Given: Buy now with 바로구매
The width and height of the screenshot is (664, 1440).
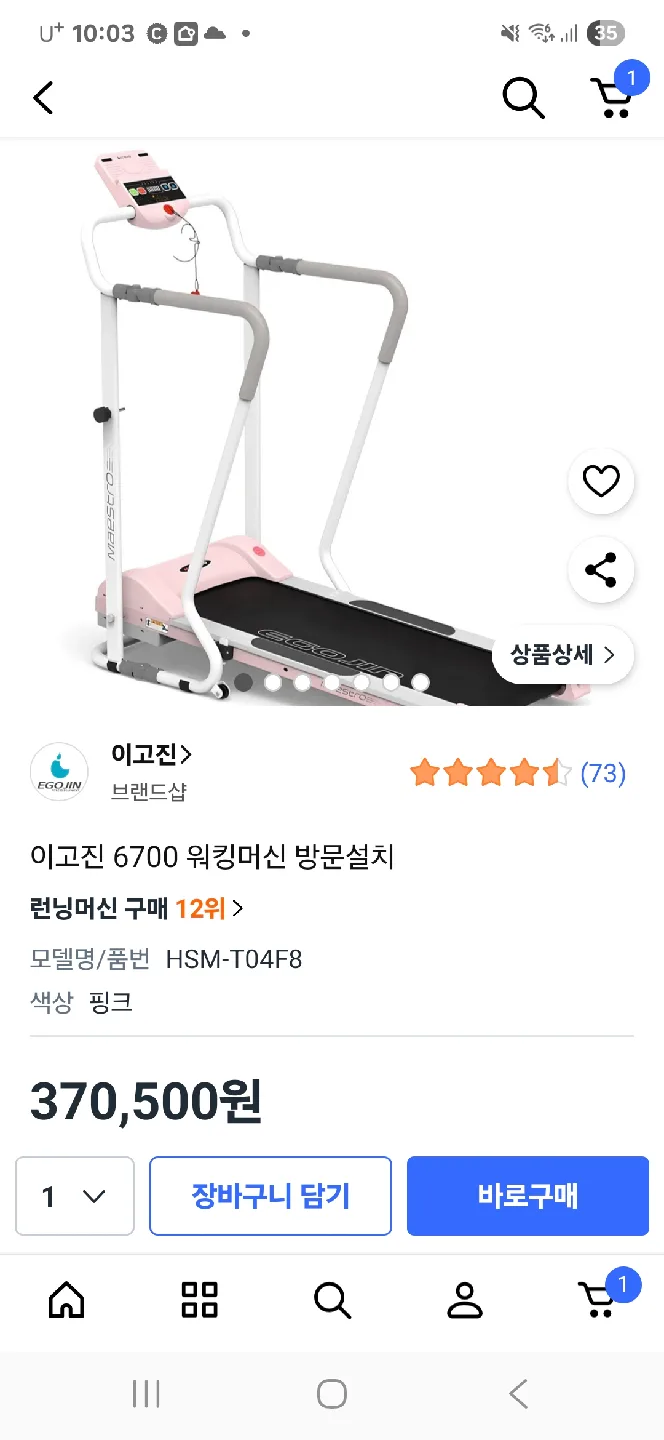Looking at the screenshot, I should 528,1196.
